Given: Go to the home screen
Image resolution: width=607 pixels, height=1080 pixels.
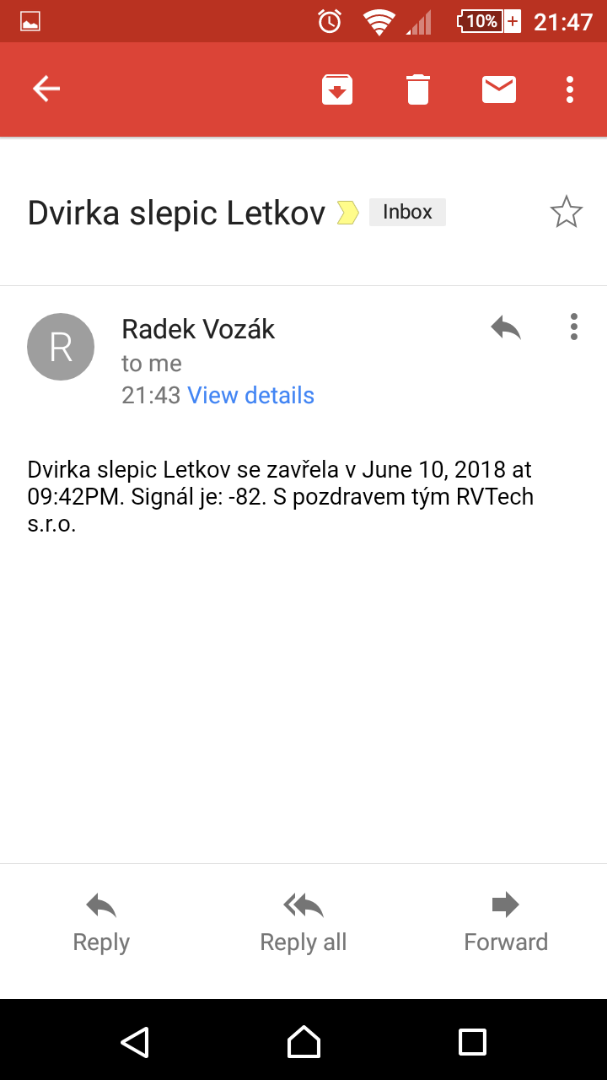Looking at the screenshot, I should 304,1041.
